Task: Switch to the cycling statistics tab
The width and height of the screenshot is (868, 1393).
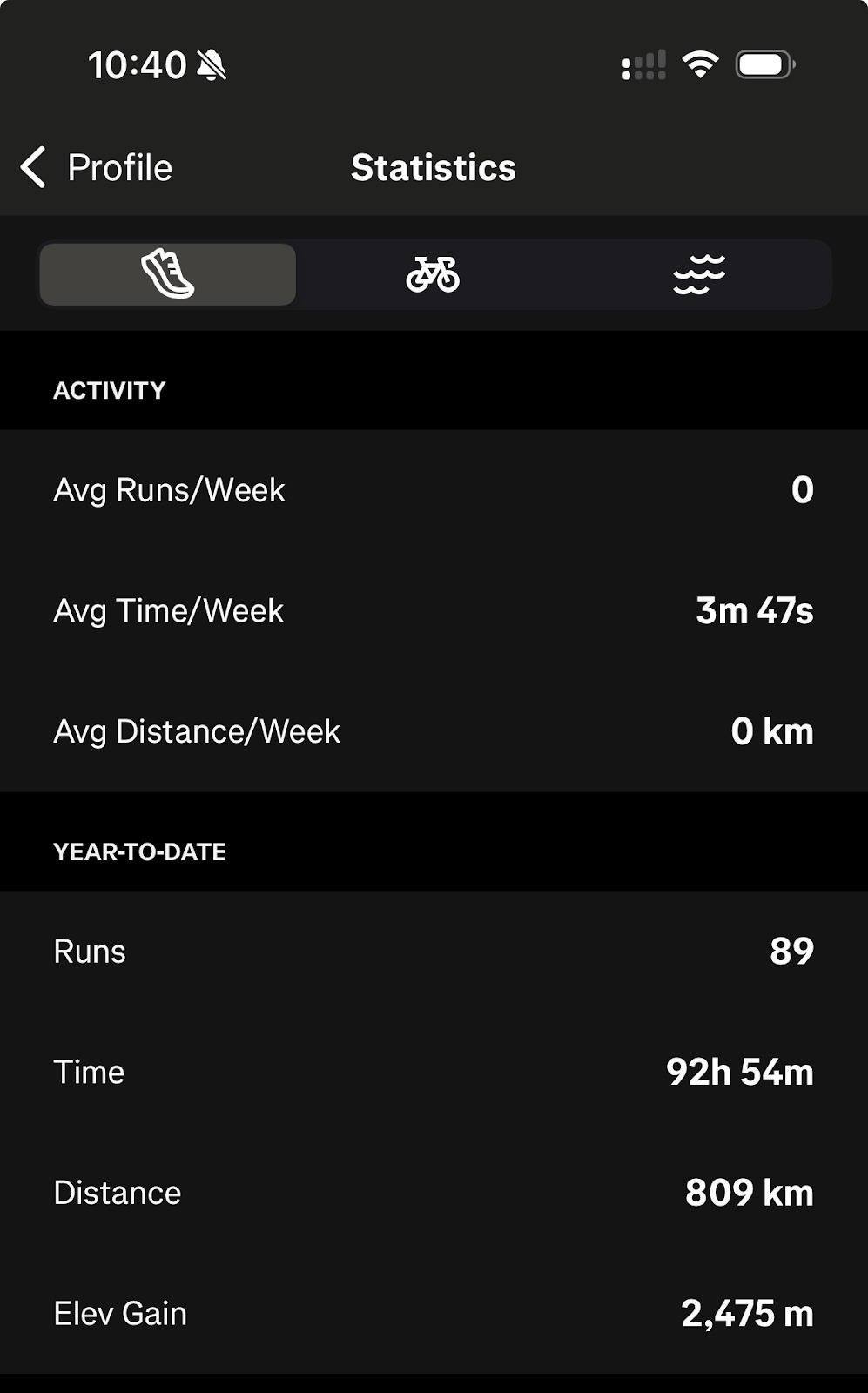Action: pos(433,274)
